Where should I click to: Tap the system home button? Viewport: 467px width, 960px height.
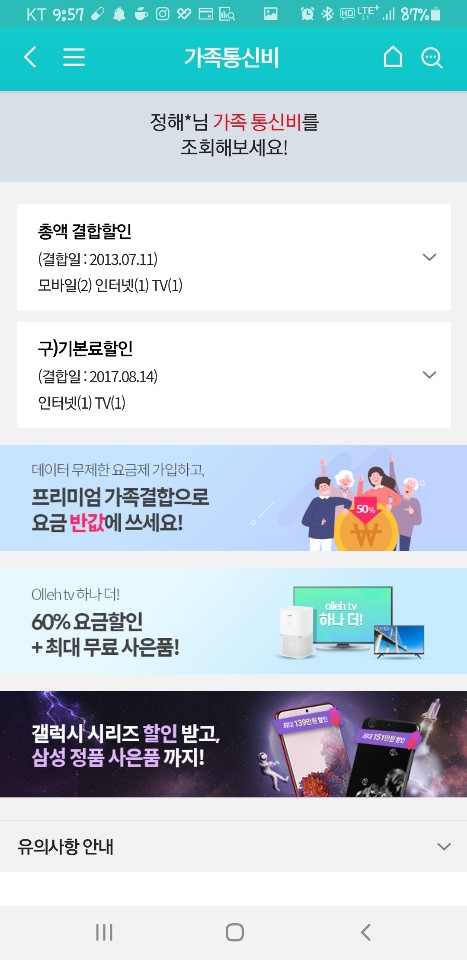point(234,932)
